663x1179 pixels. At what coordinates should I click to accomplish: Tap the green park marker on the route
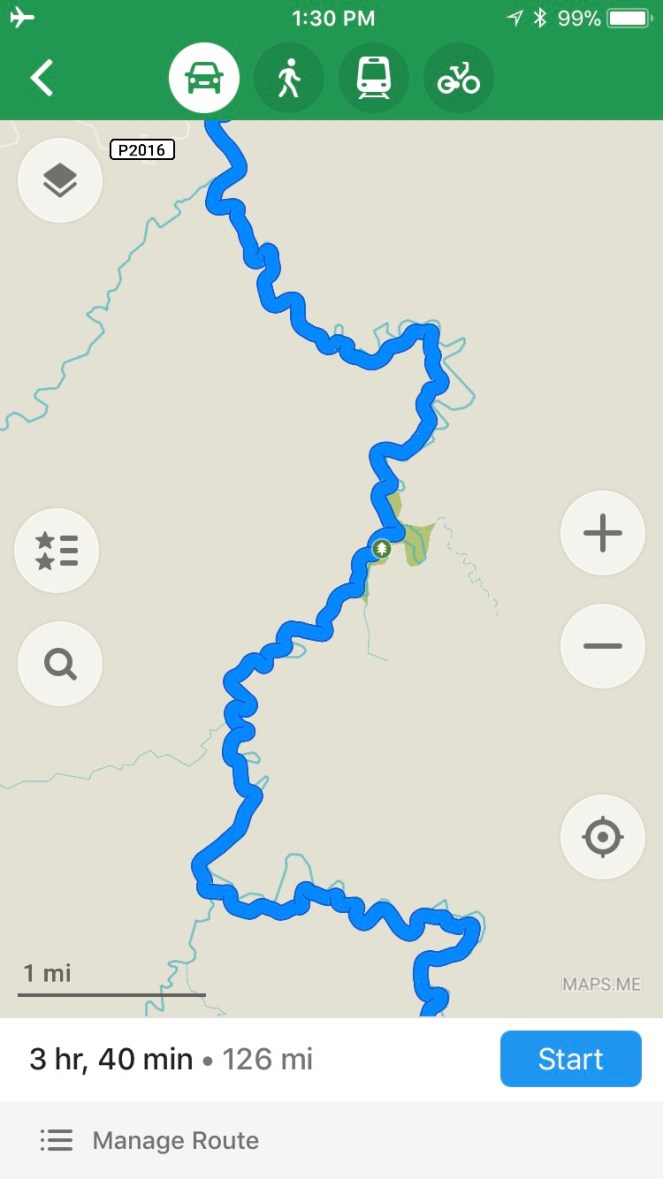[381, 548]
